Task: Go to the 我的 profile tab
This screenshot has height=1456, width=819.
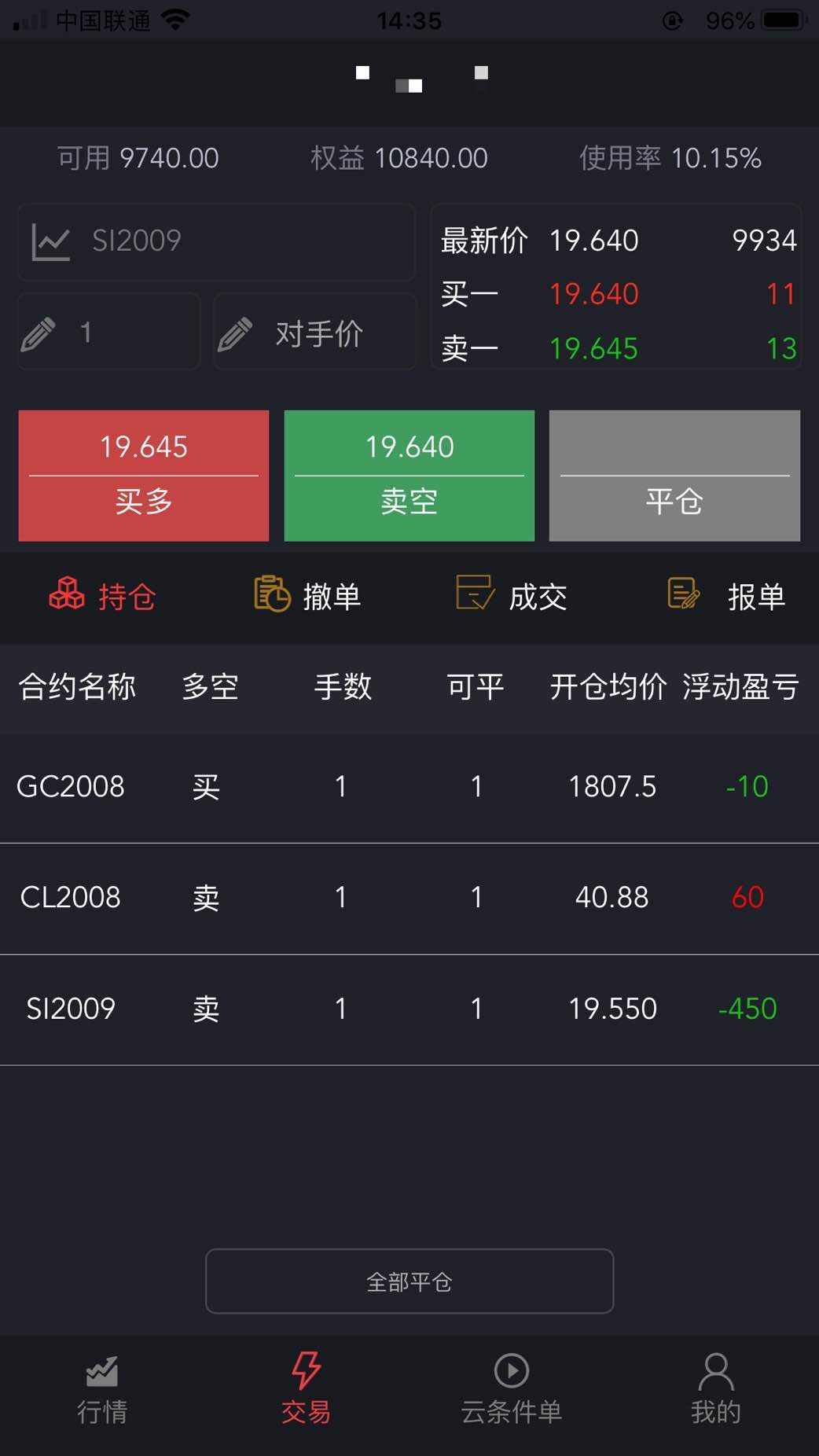Action: (716, 1390)
